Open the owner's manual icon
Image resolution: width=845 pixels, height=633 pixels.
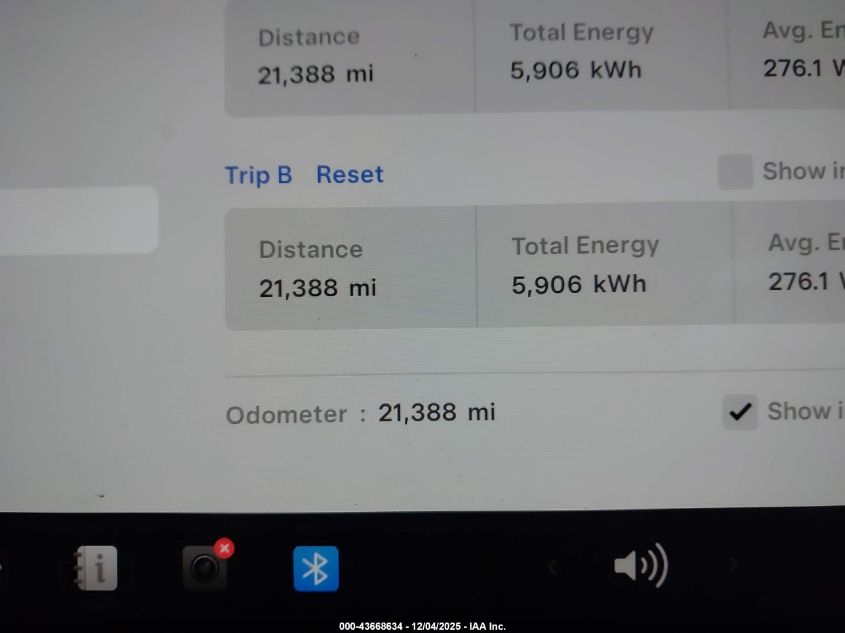pyautogui.click(x=95, y=569)
